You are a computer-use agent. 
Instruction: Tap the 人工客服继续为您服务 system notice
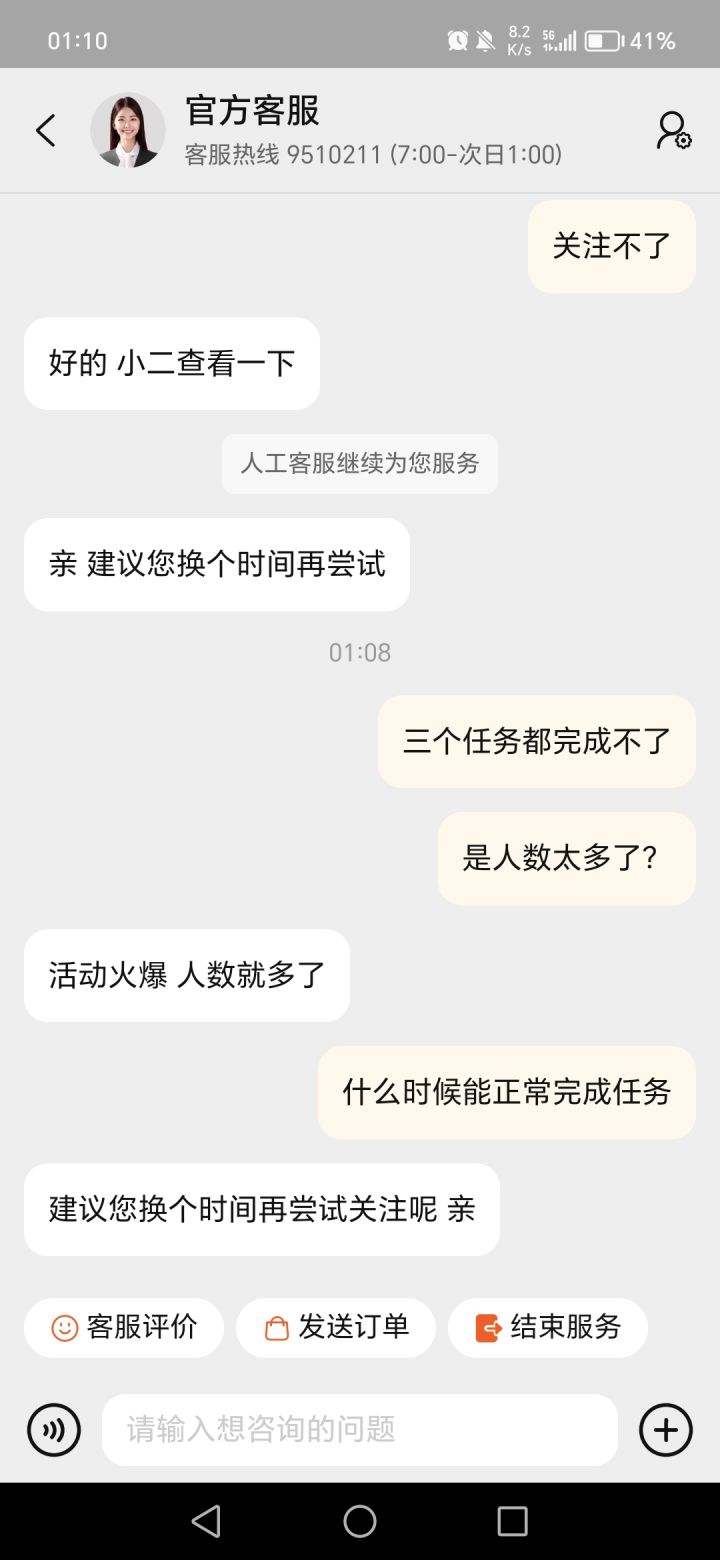coord(359,464)
